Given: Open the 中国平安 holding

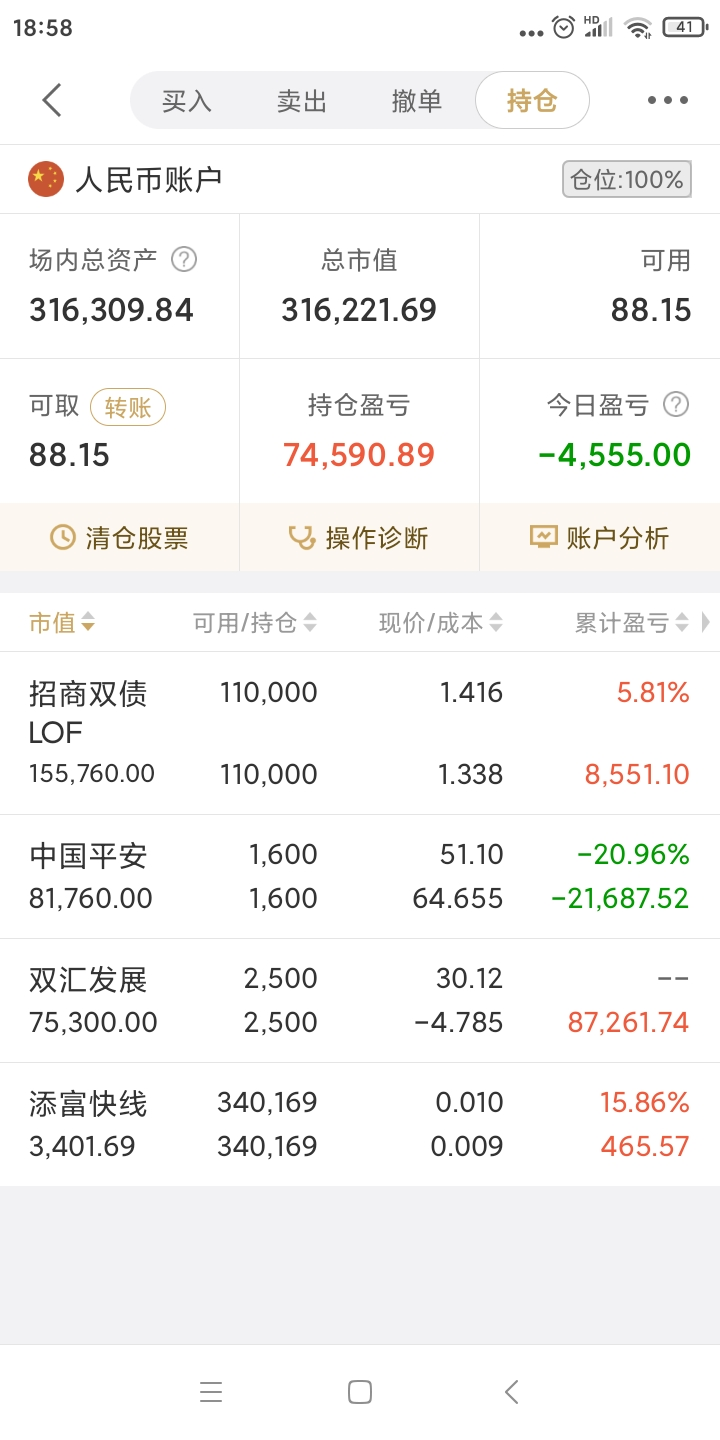Looking at the screenshot, I should 360,876.
